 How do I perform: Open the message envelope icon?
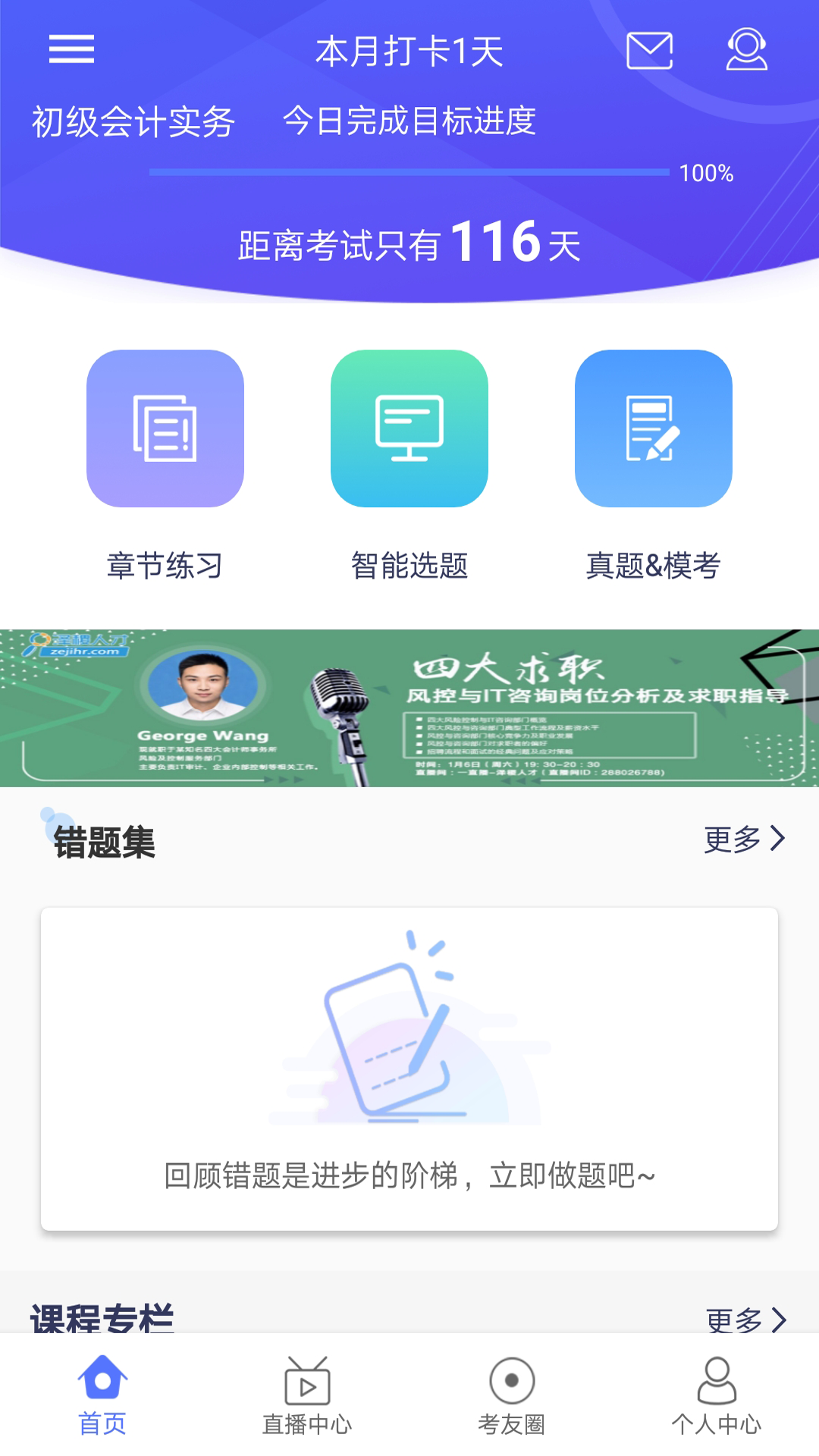coord(649,49)
